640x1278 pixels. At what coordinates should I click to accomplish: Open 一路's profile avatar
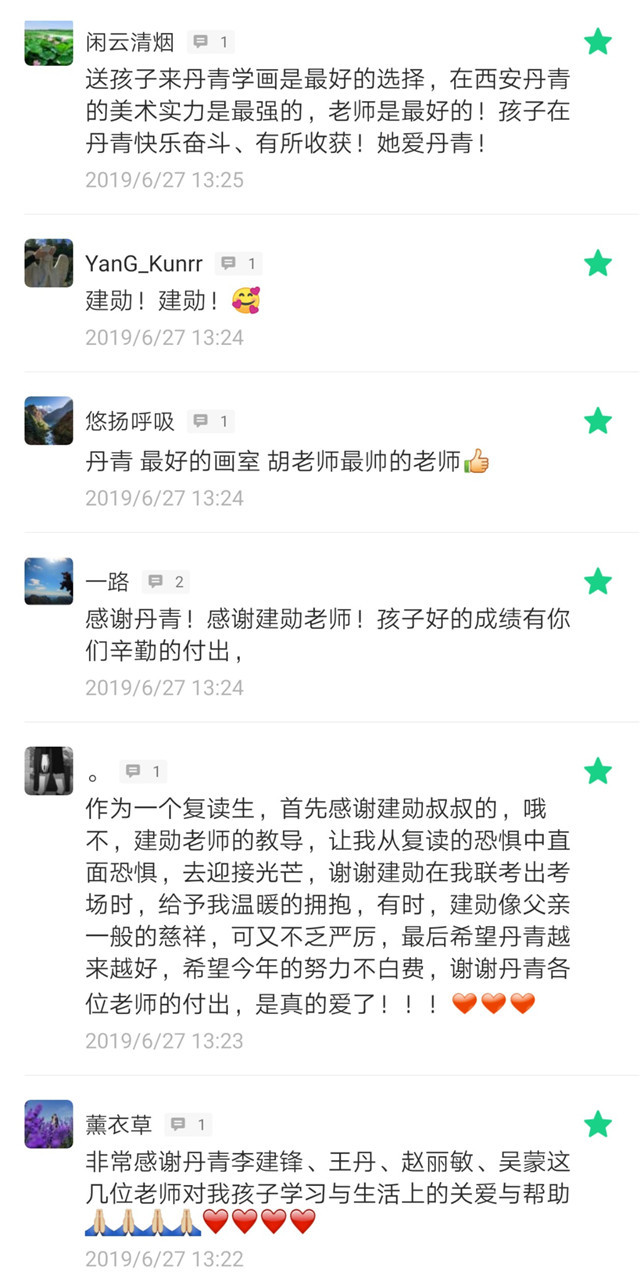(49, 581)
